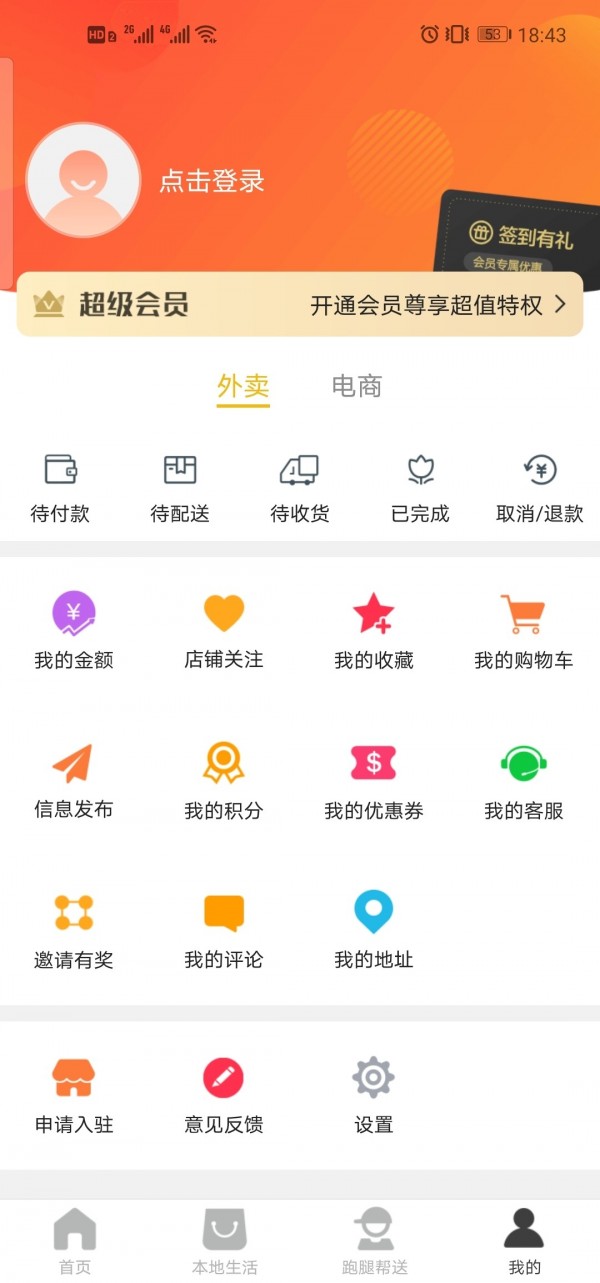Image resolution: width=600 pixels, height=1283 pixels.
Task: Switch to the 电商 tab
Action: (x=357, y=386)
